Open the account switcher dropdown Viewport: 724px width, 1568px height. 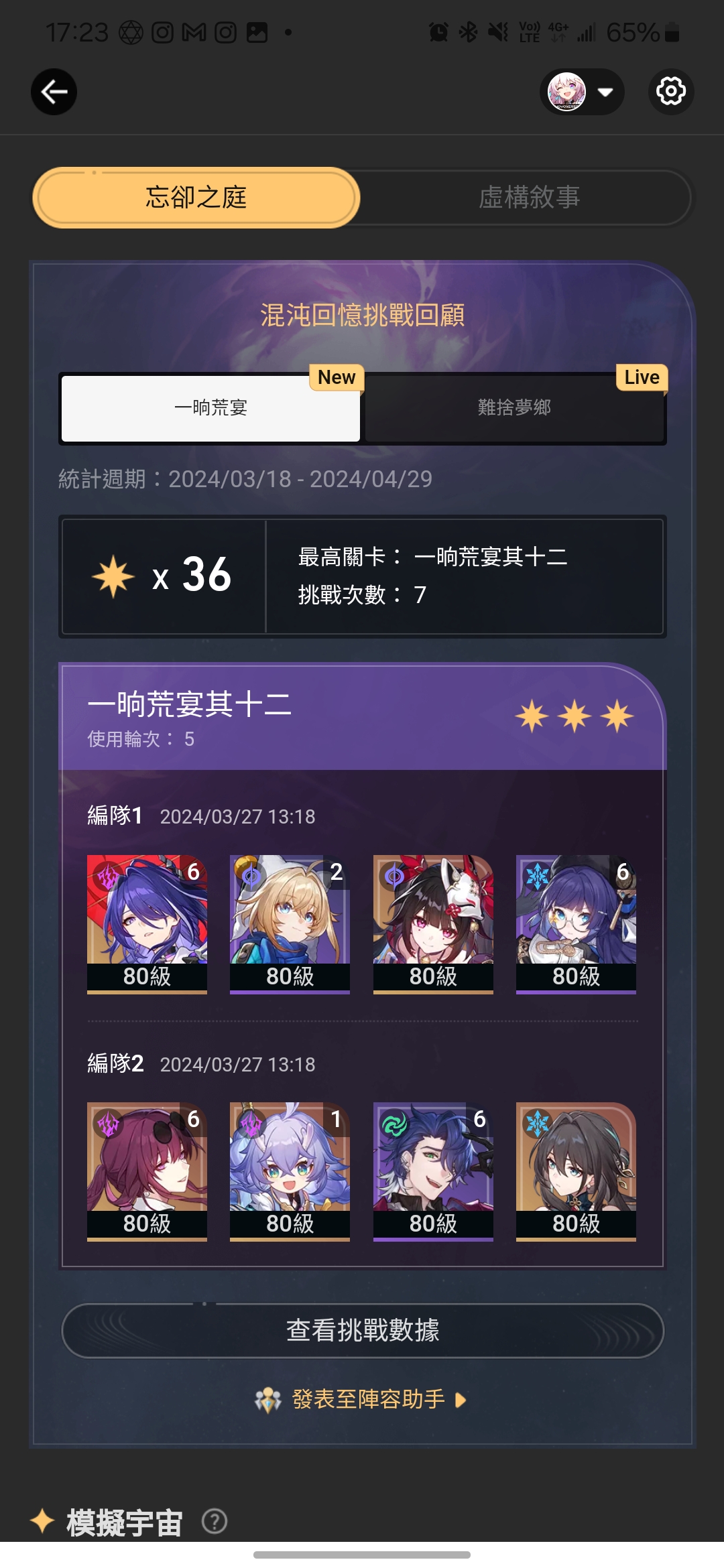tap(582, 92)
